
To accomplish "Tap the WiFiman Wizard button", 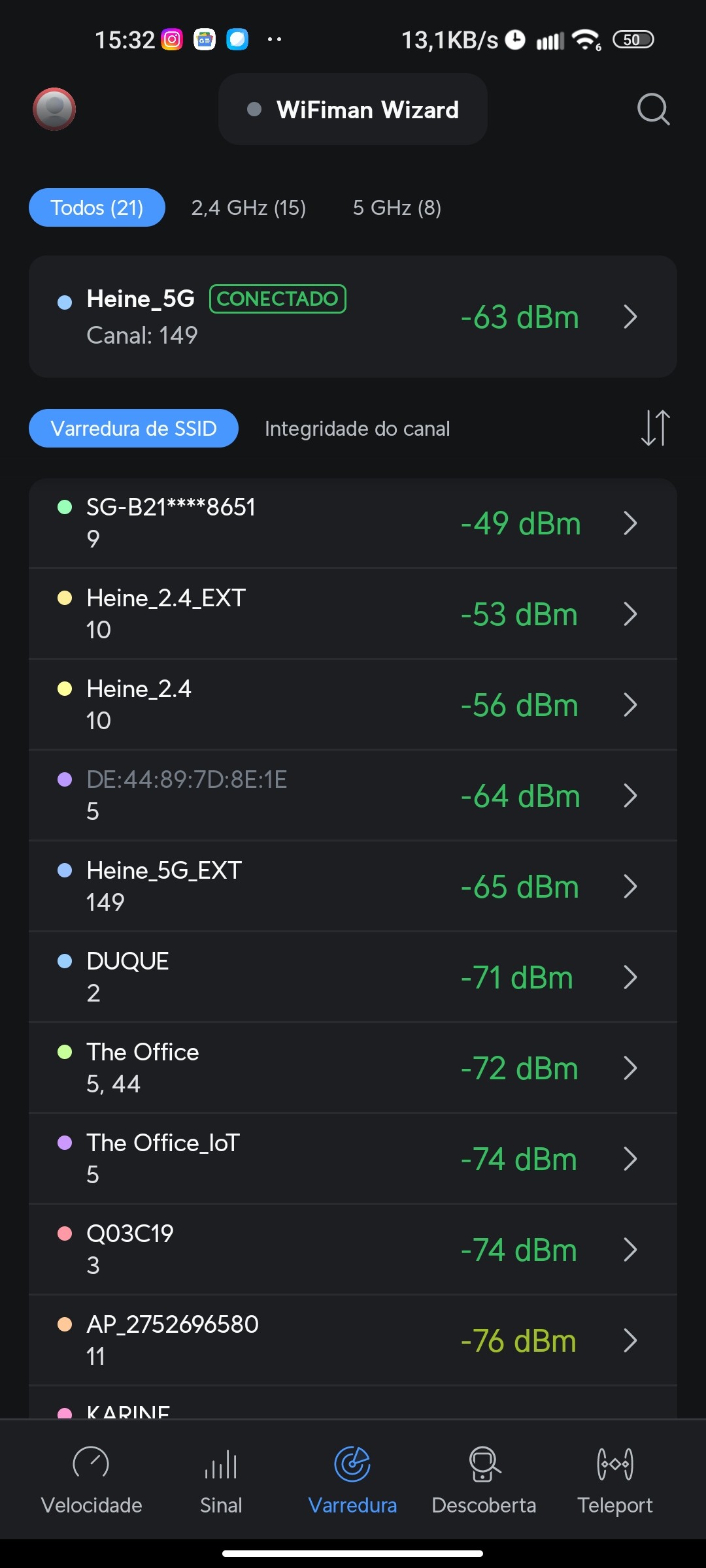I will coord(353,109).
